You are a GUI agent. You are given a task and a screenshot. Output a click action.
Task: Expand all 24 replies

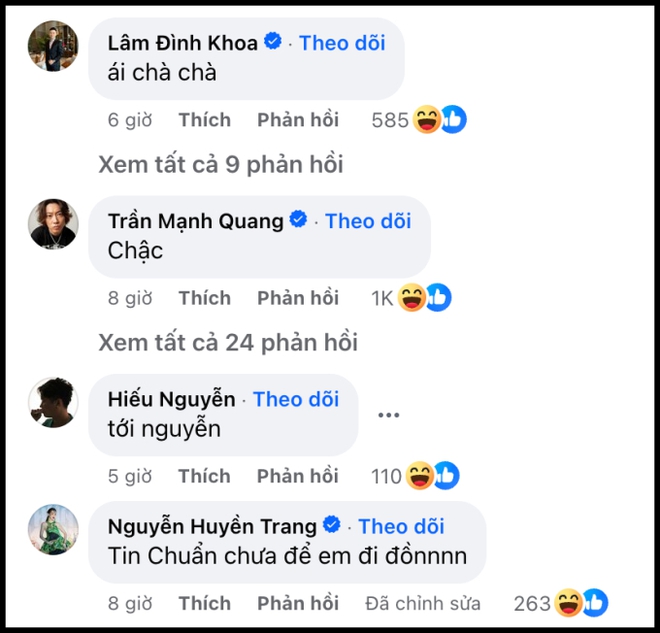(x=227, y=343)
